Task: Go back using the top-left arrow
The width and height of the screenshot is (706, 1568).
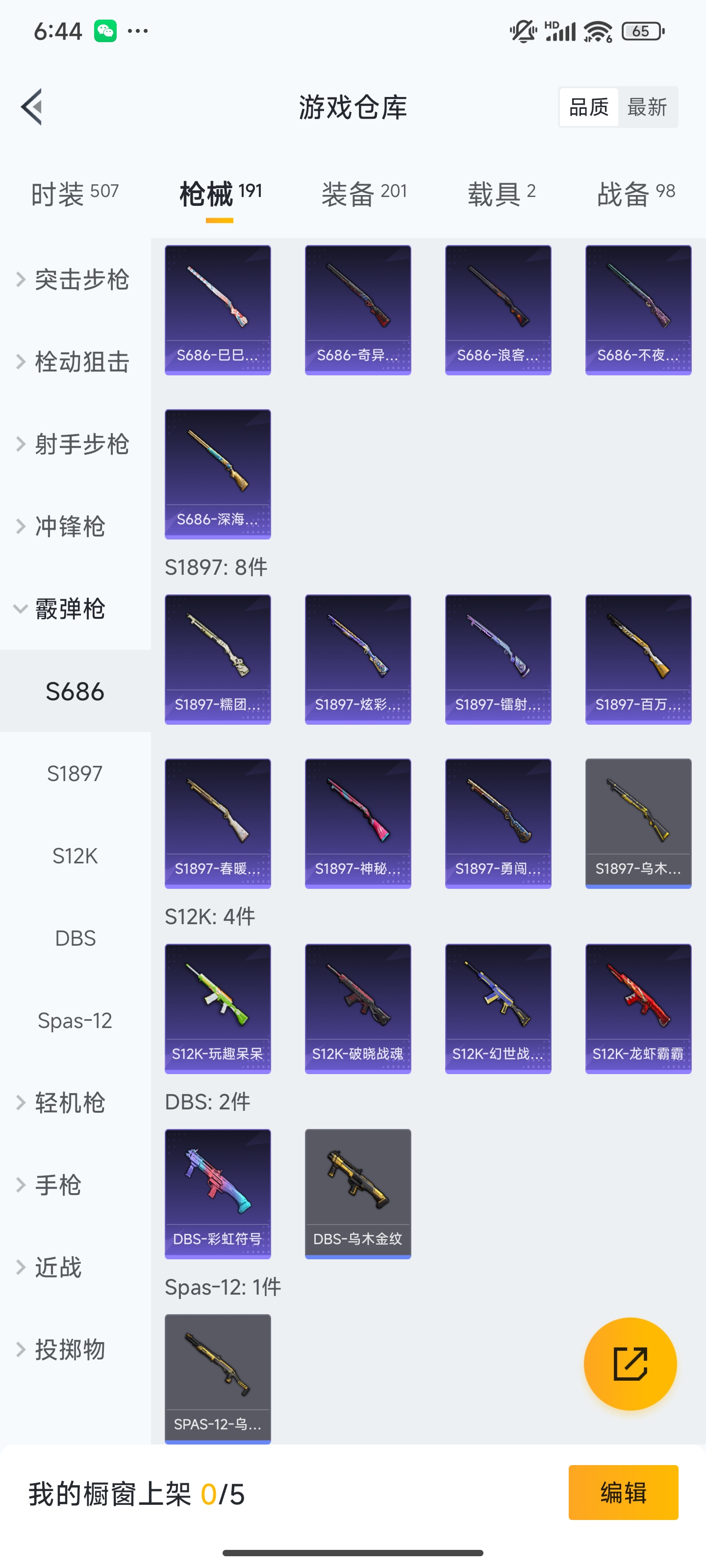Action: point(32,107)
